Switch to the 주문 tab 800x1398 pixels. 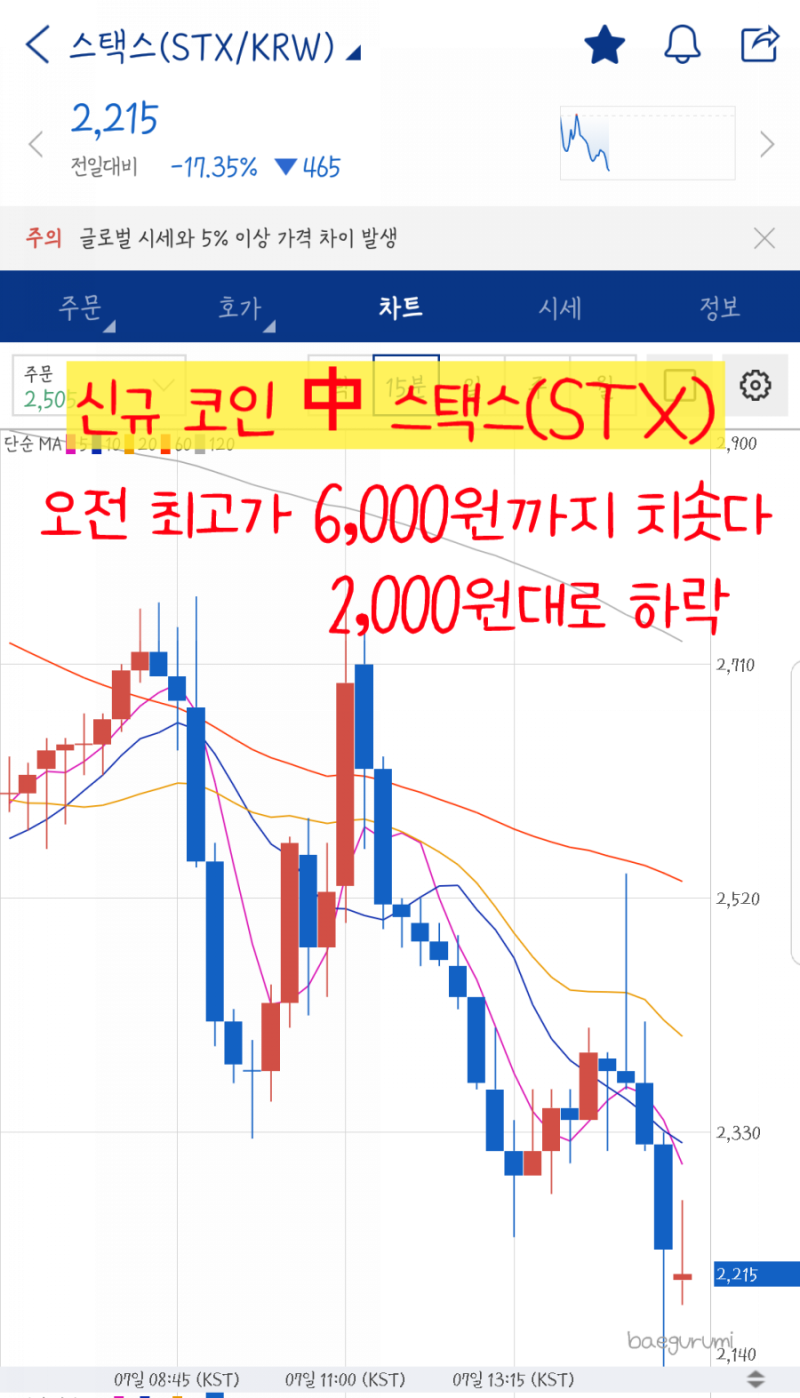tap(80, 307)
